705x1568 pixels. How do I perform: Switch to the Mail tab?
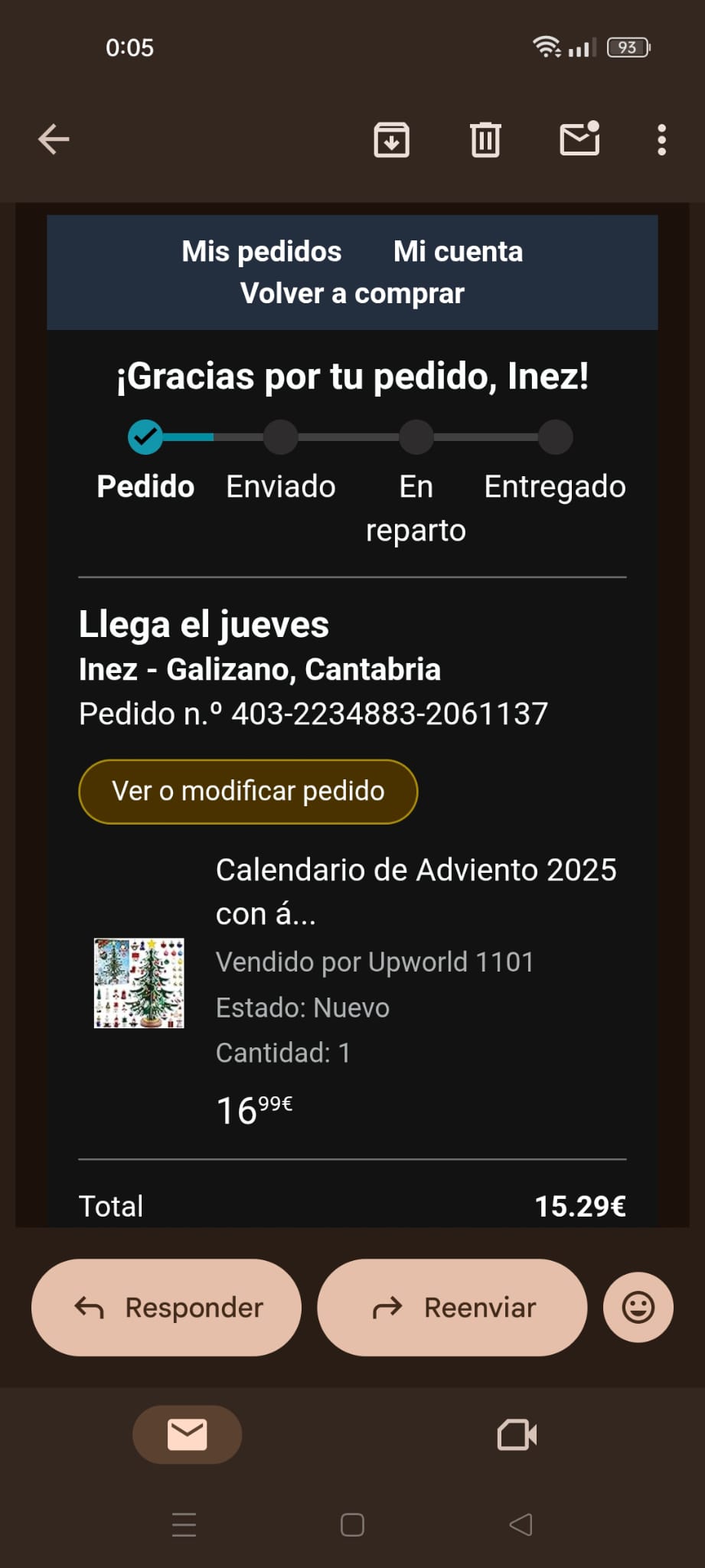coord(187,1434)
